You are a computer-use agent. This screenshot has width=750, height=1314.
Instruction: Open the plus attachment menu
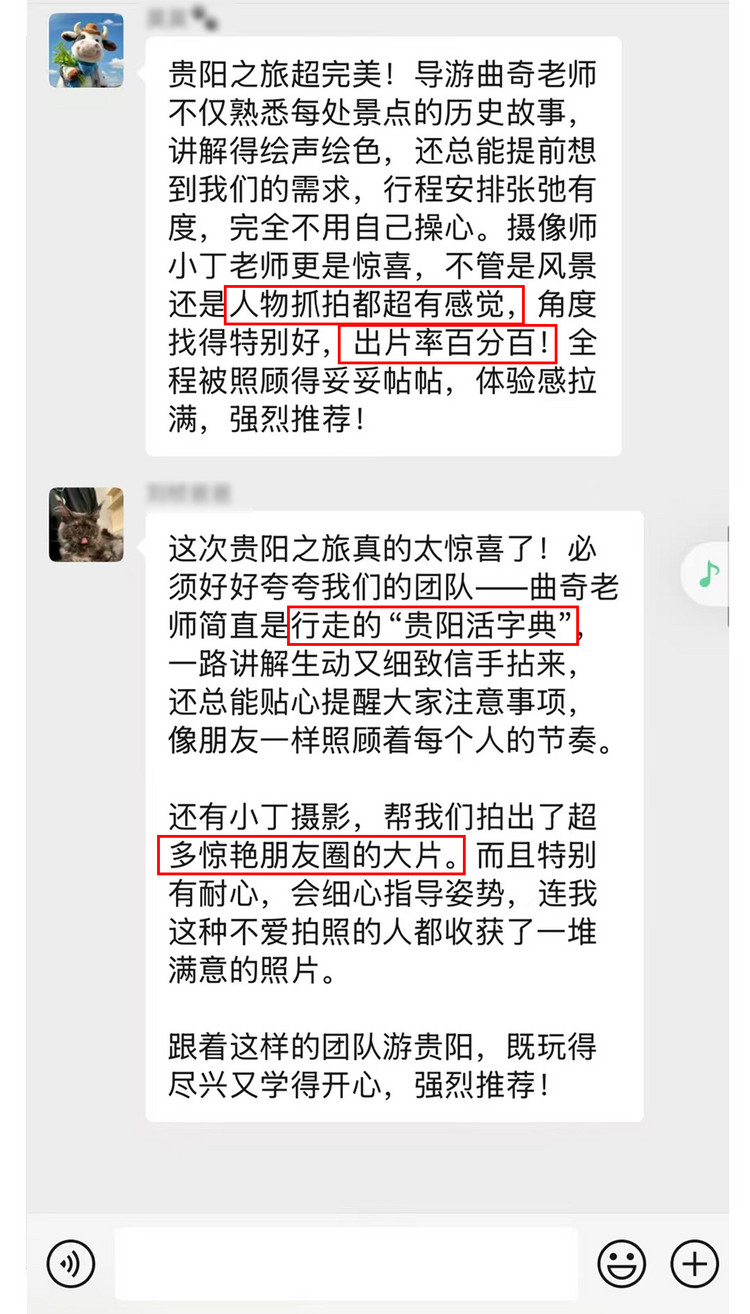tap(694, 1264)
